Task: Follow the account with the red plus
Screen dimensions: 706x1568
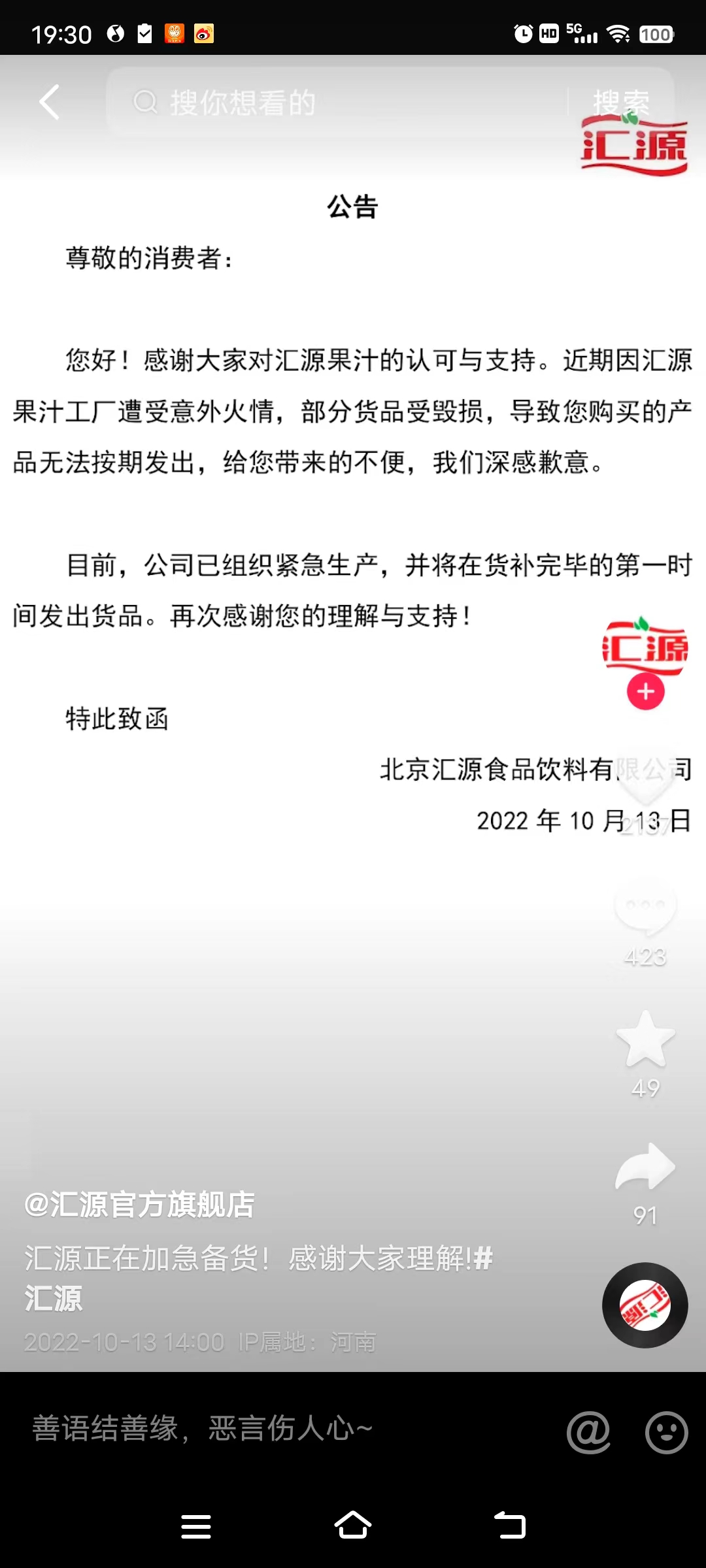Action: click(x=645, y=692)
